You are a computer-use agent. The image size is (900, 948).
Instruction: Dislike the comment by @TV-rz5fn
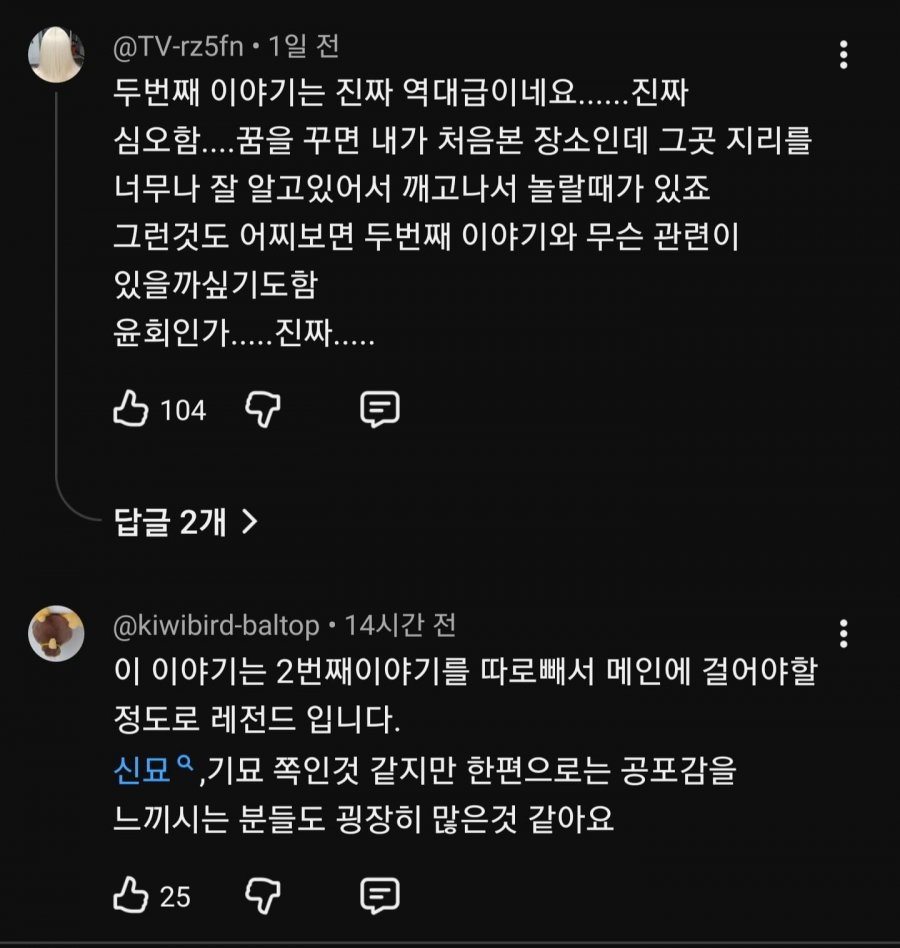coord(262,408)
